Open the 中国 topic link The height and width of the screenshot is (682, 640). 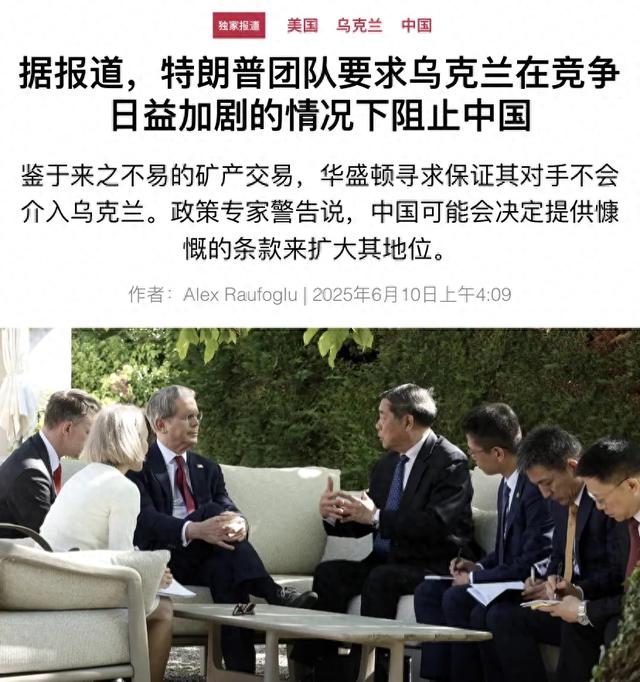416,25
